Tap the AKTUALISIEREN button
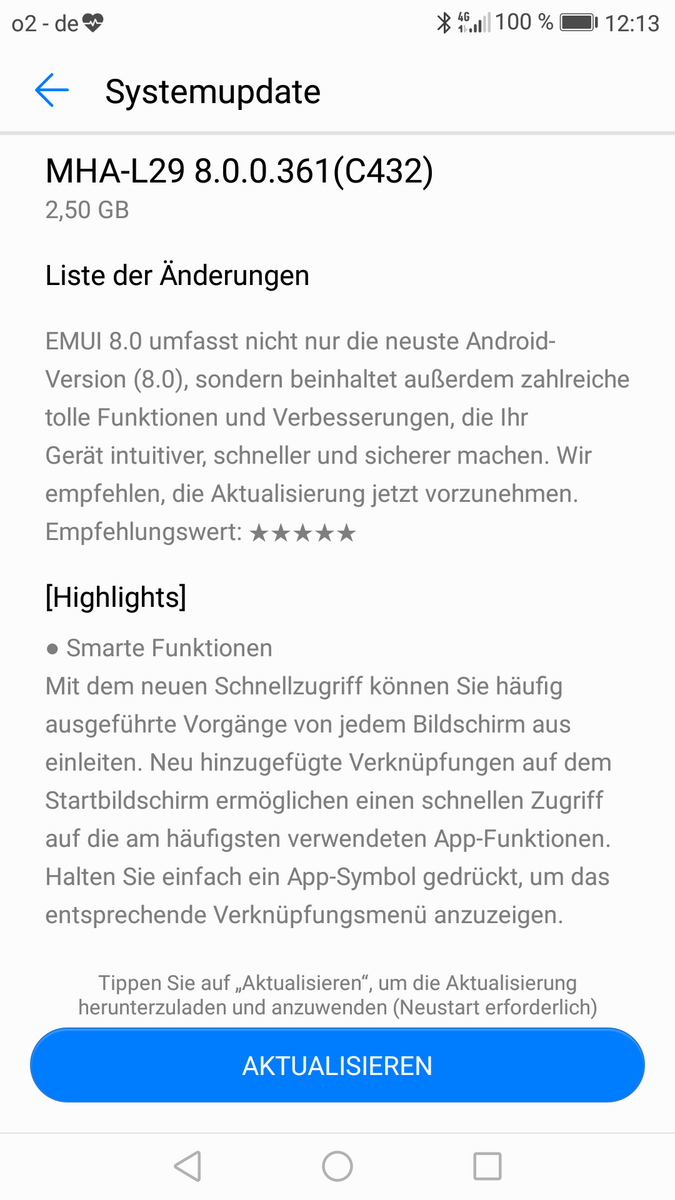675x1200 pixels. pos(337,1066)
